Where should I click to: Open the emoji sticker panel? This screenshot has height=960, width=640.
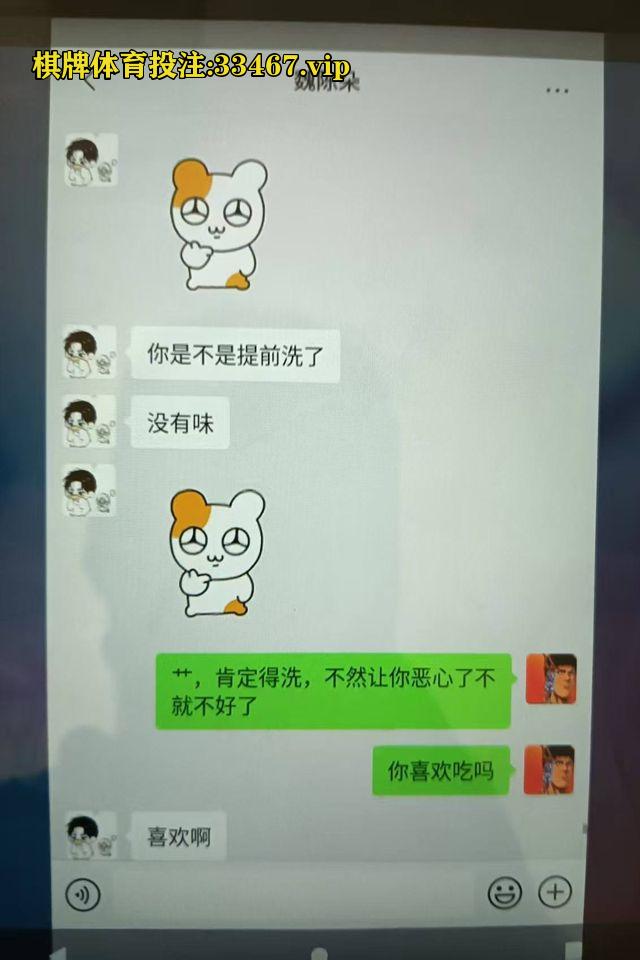click(505, 892)
